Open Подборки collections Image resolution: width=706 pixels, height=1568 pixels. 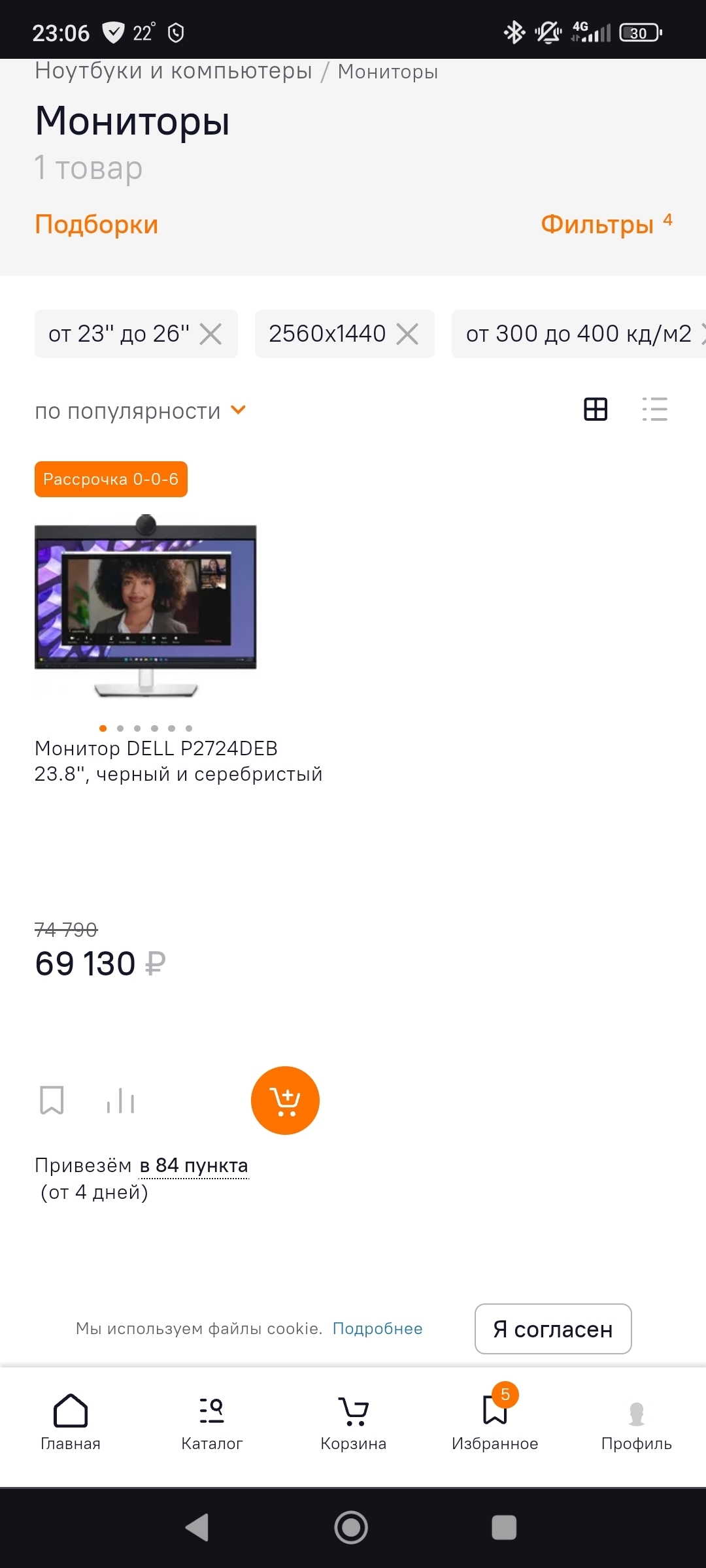[97, 225]
